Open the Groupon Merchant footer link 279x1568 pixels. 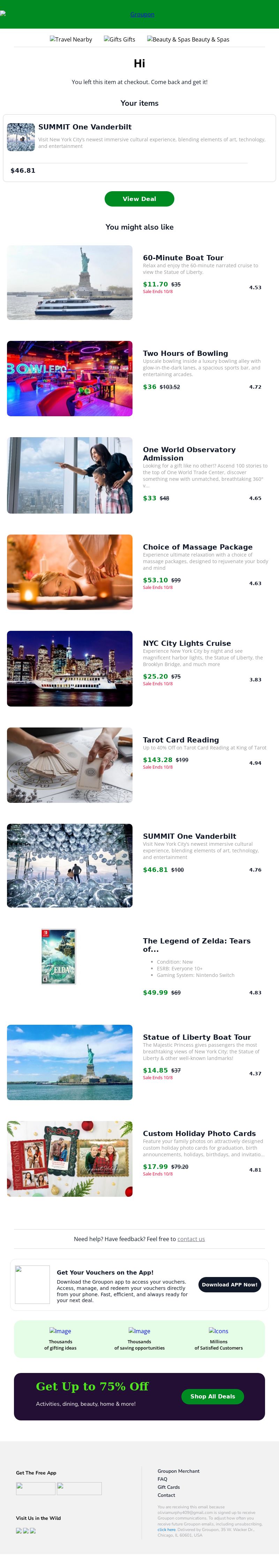click(178, 1471)
